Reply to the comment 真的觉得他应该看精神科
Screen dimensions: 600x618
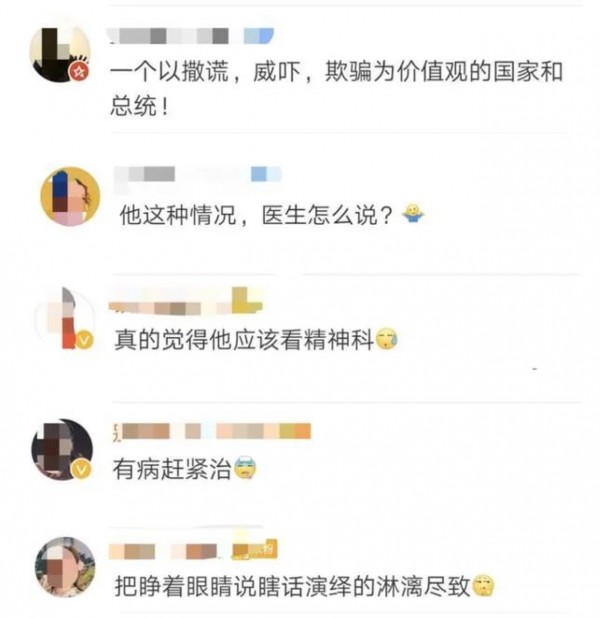246,341
